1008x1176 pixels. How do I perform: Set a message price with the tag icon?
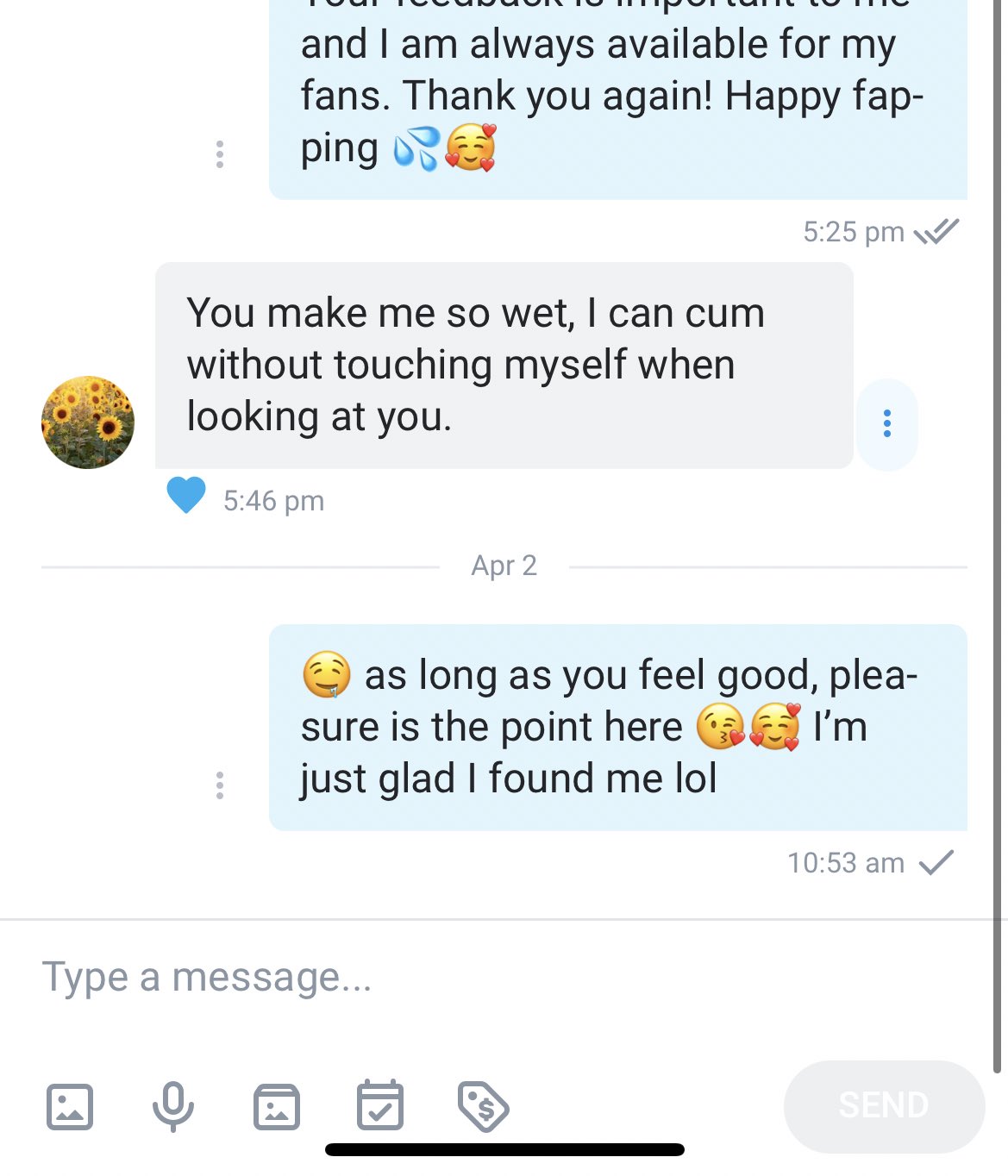482,1108
